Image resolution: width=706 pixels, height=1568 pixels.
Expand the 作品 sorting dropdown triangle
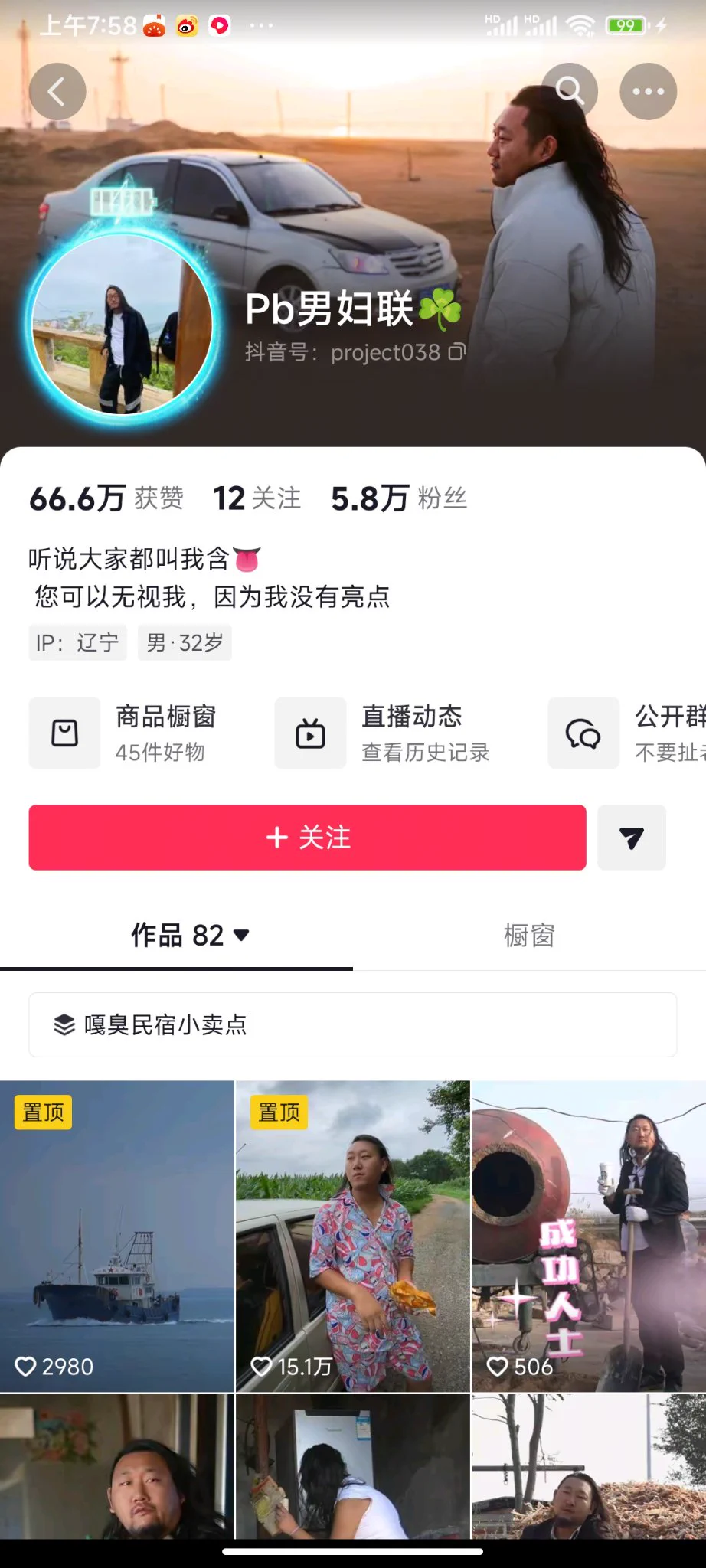(242, 936)
